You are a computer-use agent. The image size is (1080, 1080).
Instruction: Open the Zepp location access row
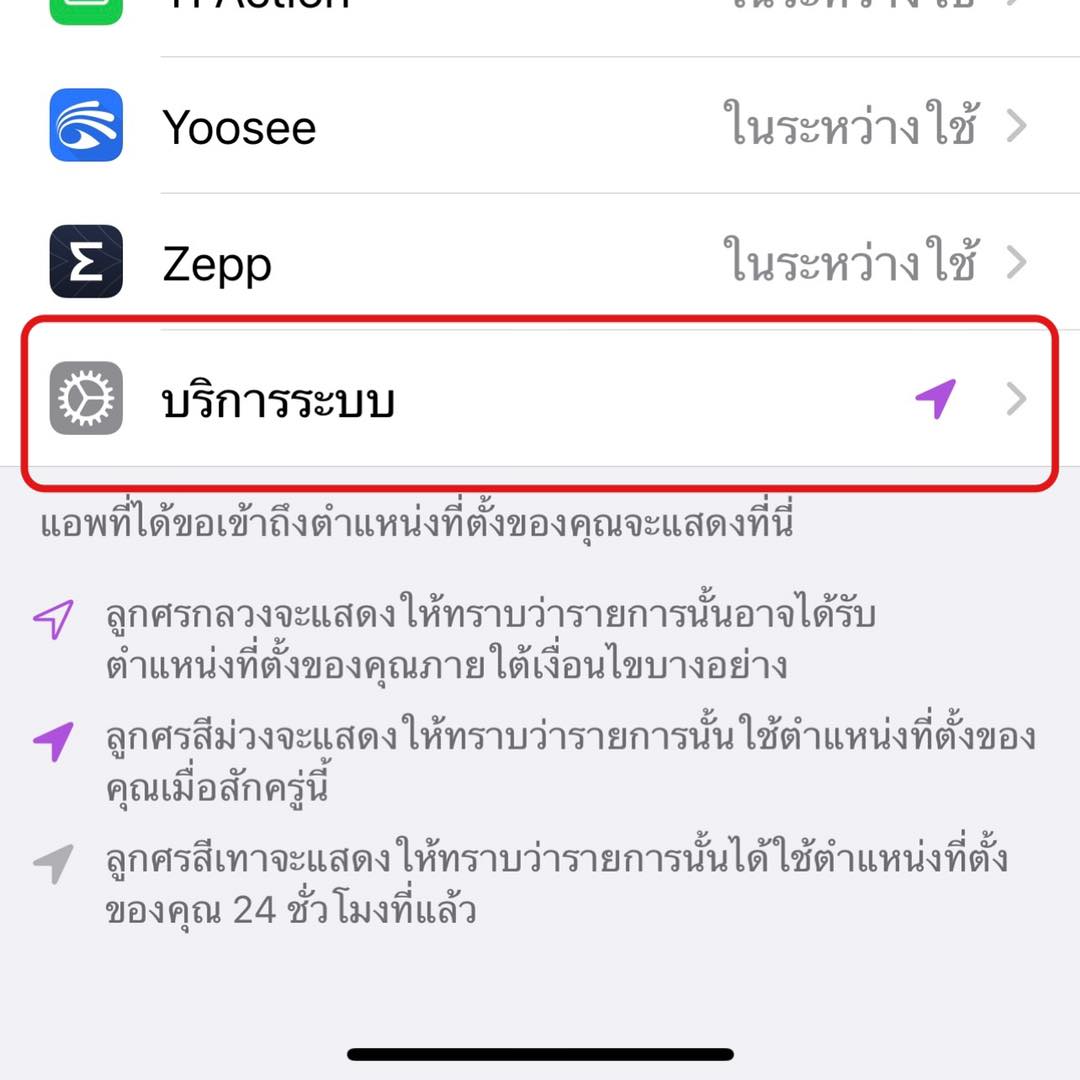pyautogui.click(x=540, y=263)
